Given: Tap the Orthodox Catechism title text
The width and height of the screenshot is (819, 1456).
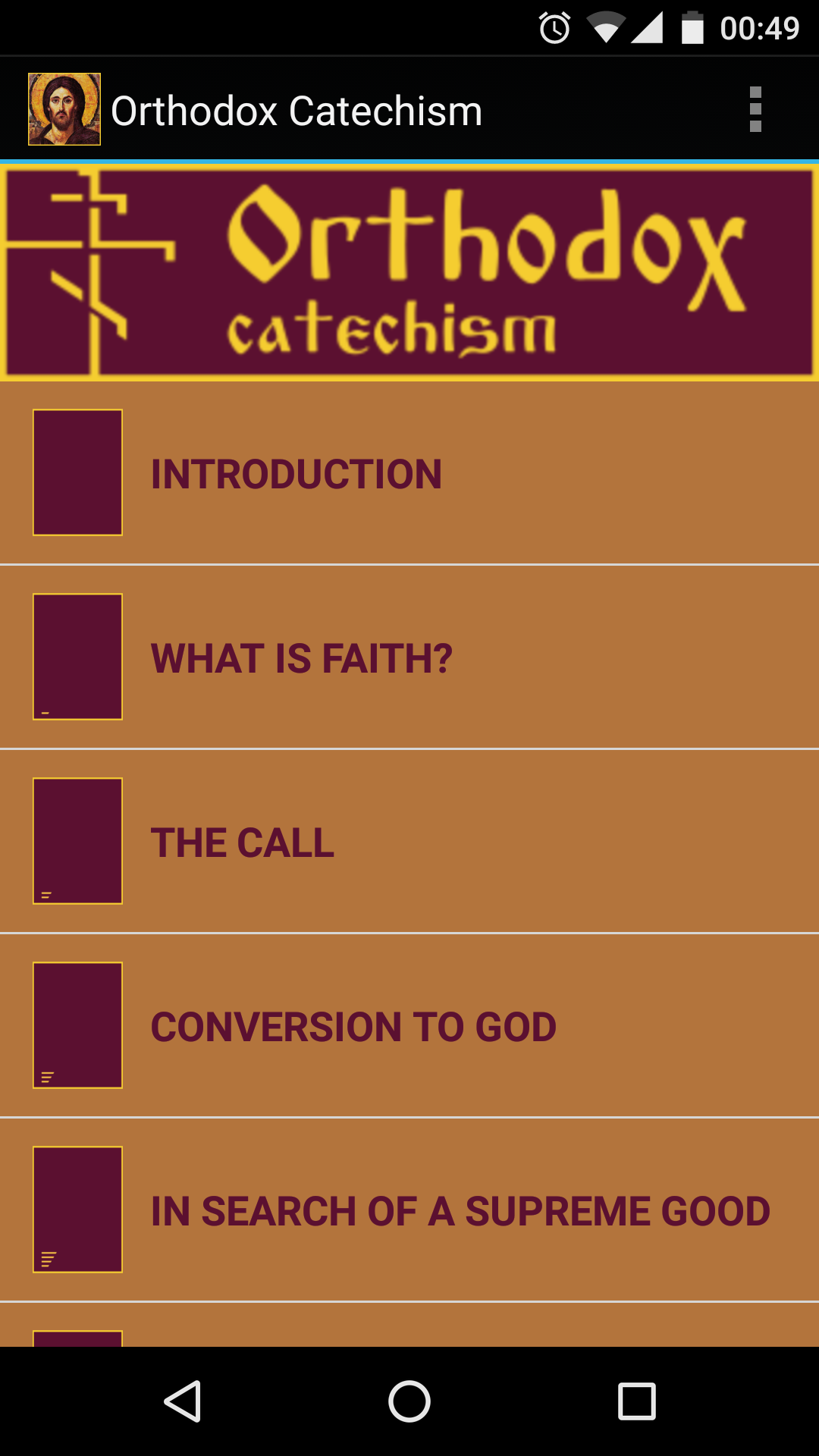Looking at the screenshot, I should pyautogui.click(x=296, y=110).
